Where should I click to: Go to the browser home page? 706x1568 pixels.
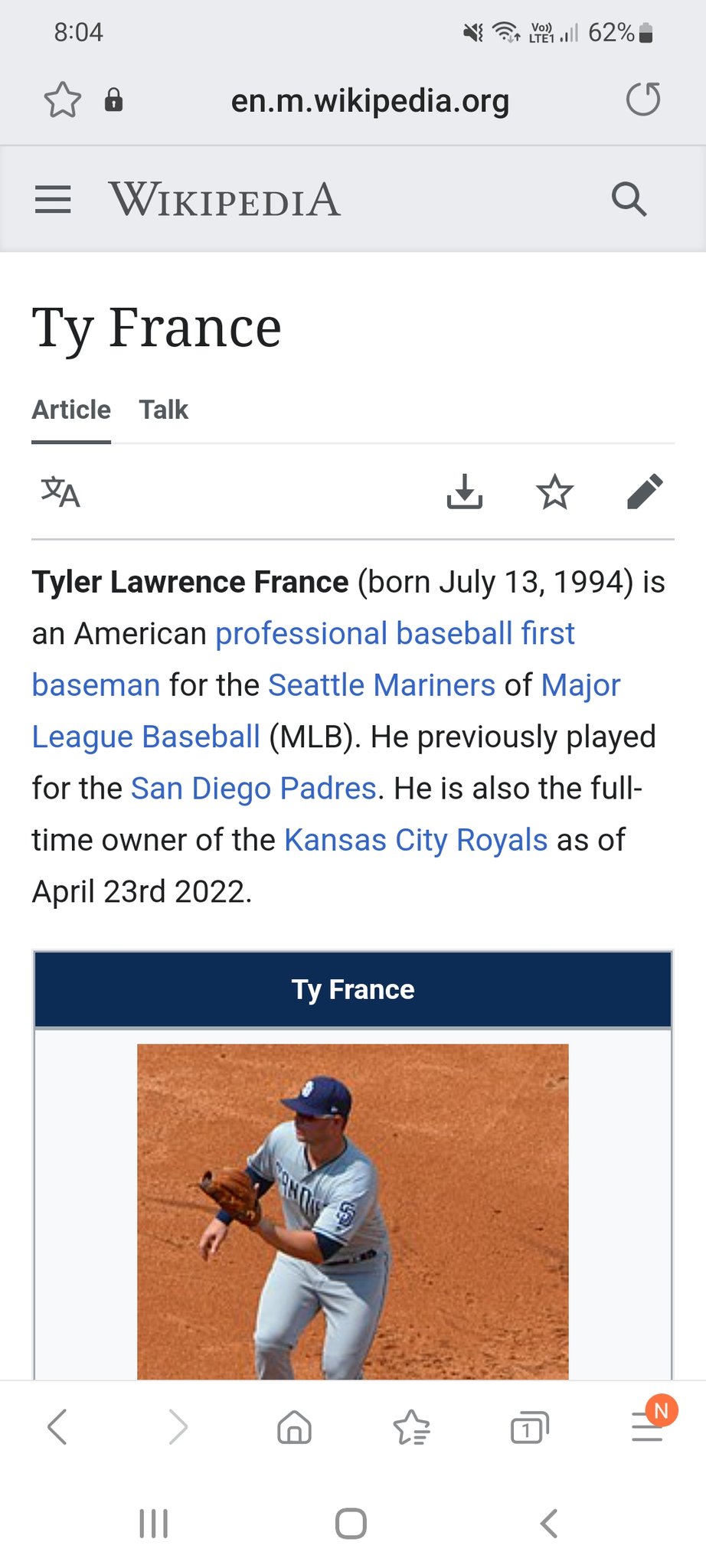(294, 1427)
